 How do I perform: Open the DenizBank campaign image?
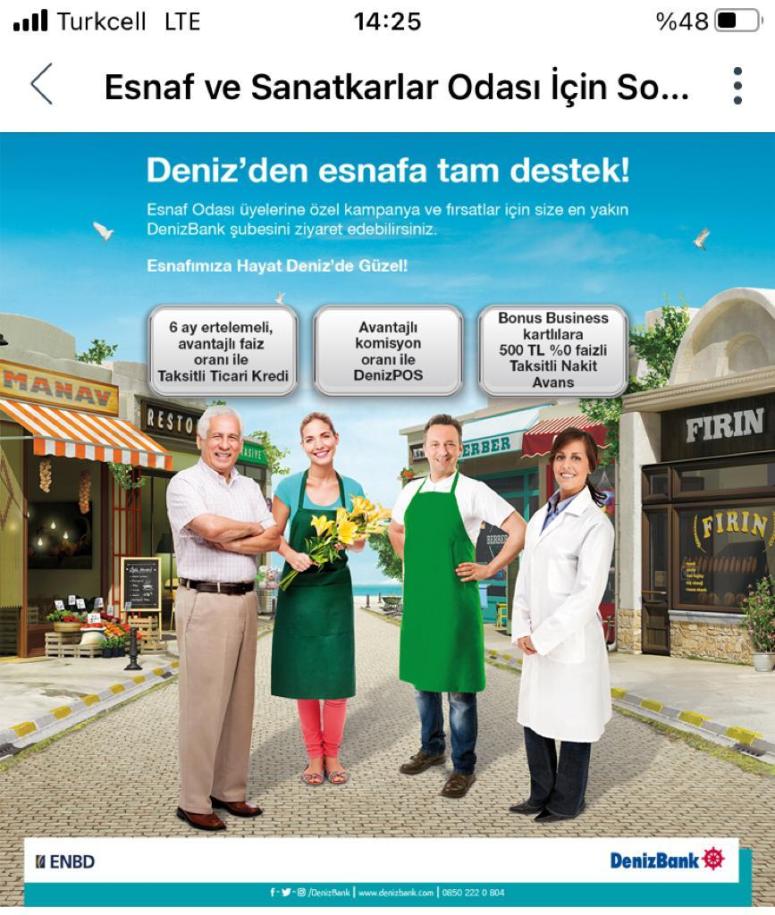pos(387,520)
